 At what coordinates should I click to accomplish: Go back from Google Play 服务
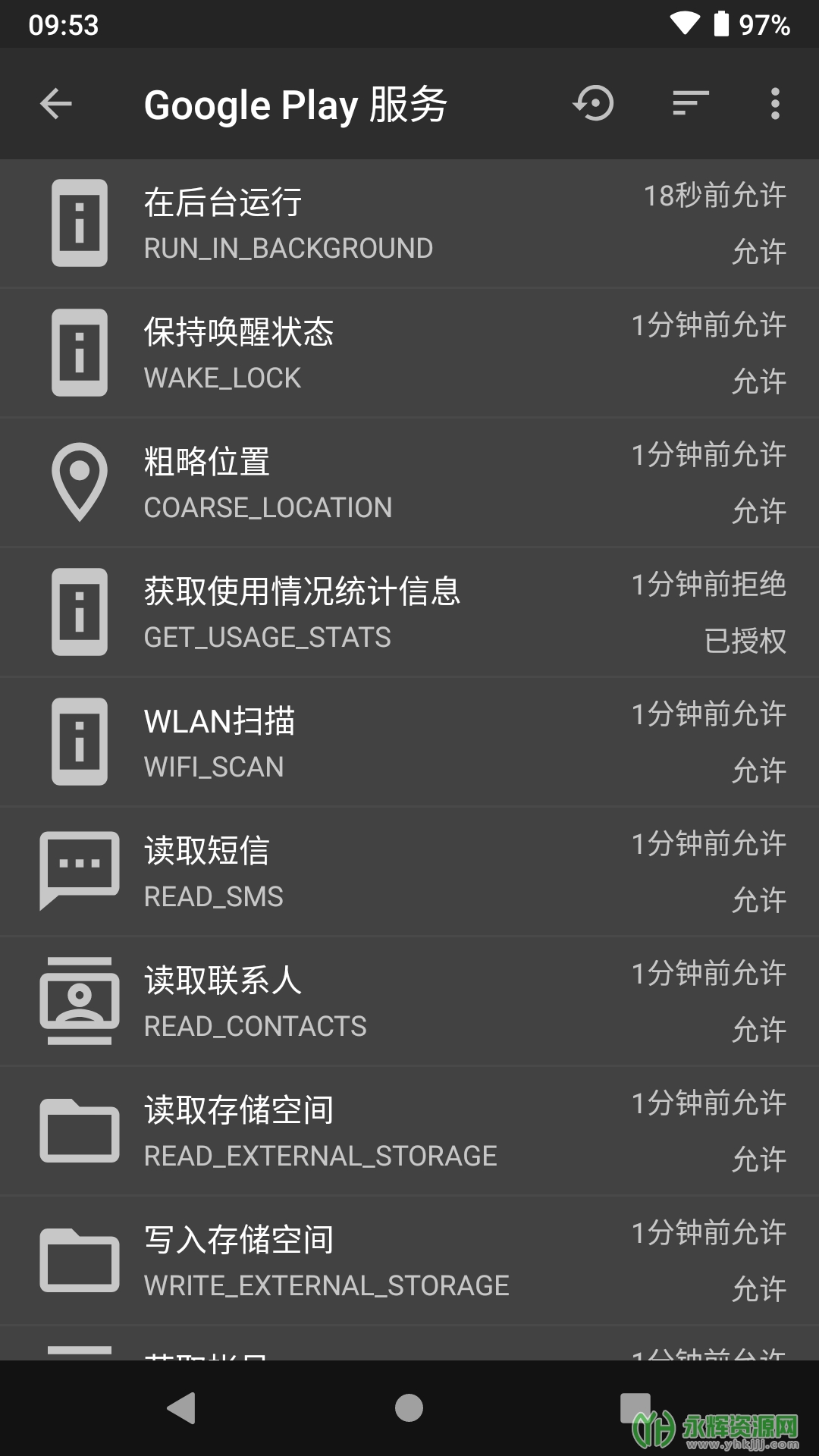tap(56, 104)
